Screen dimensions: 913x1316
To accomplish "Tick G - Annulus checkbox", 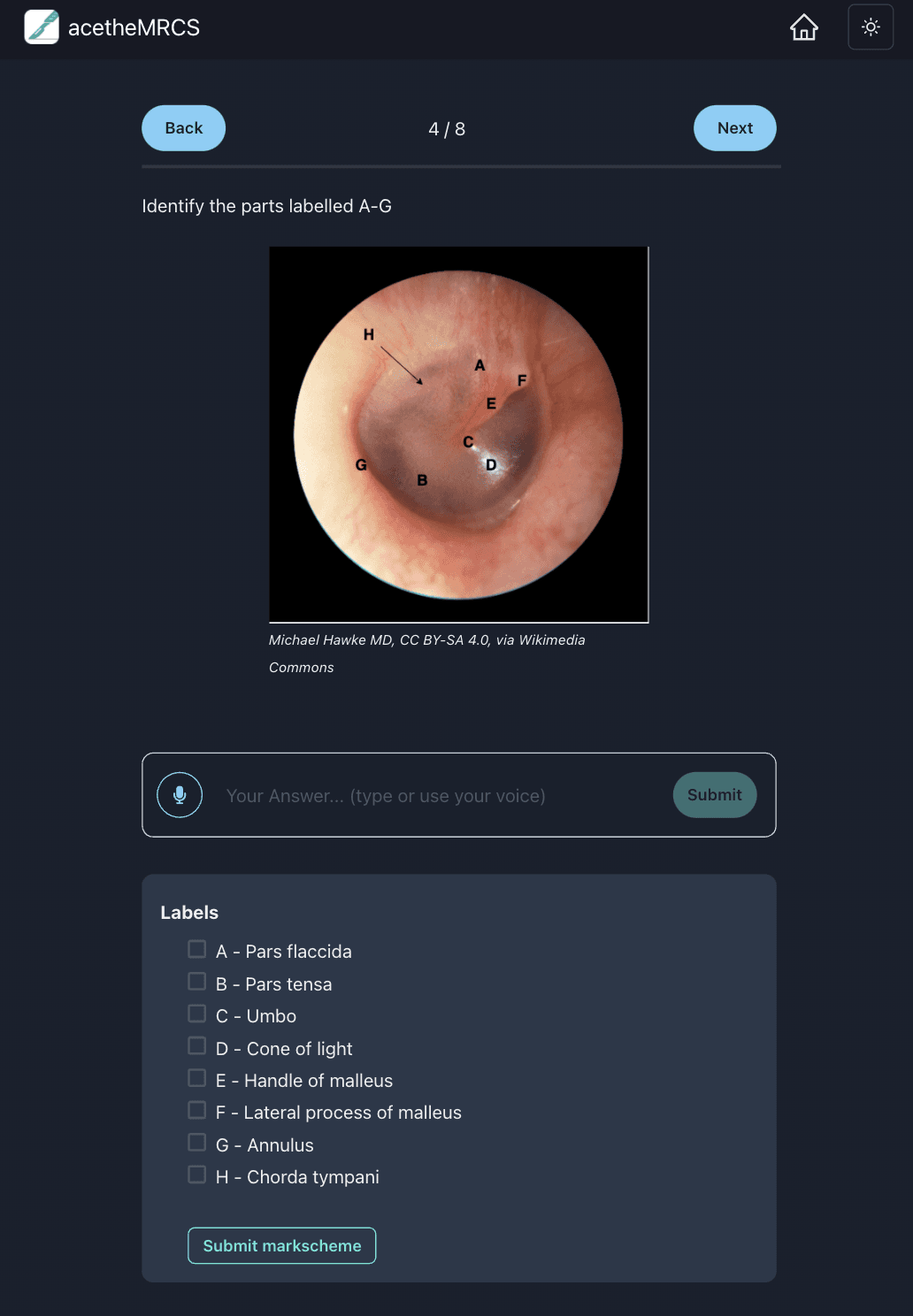I will [x=197, y=1143].
